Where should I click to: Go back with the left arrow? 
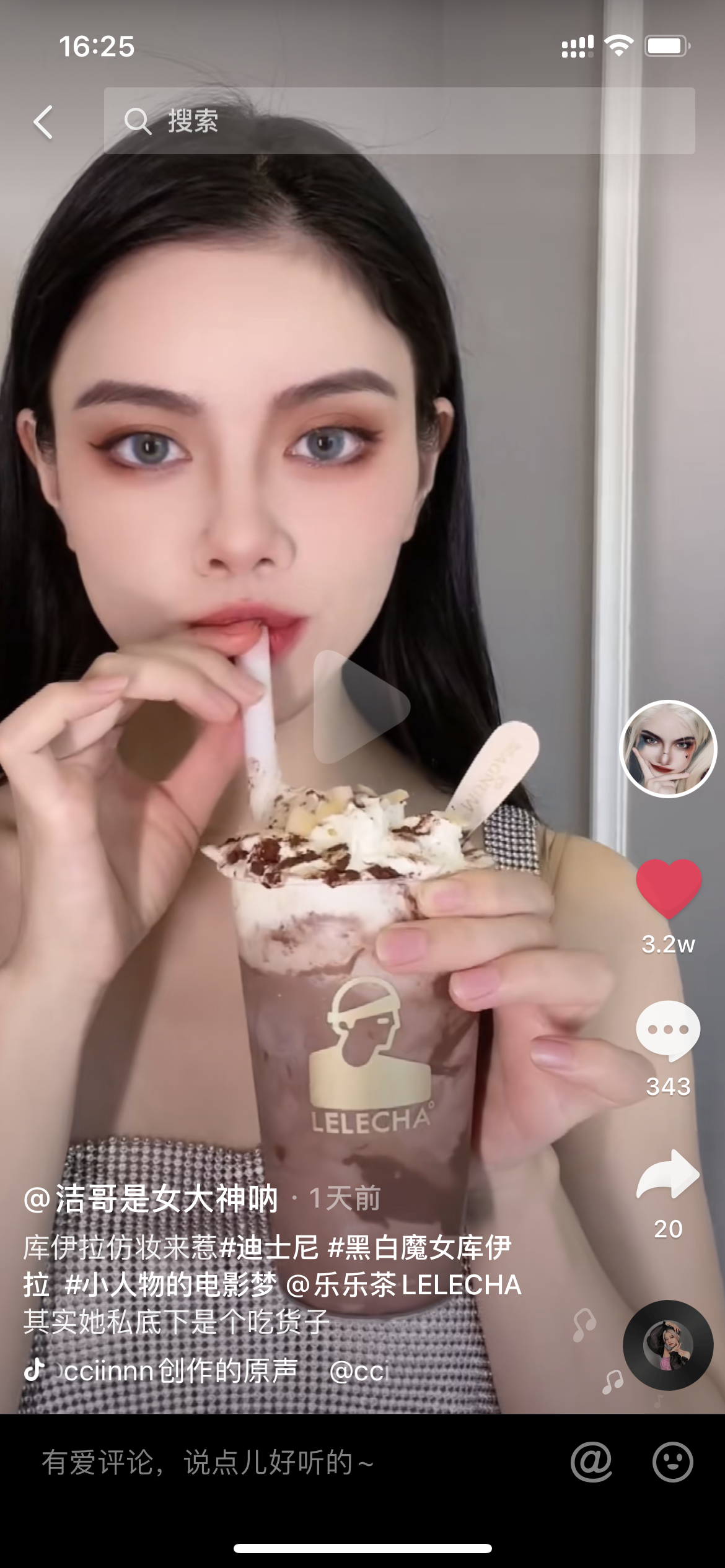[43, 121]
